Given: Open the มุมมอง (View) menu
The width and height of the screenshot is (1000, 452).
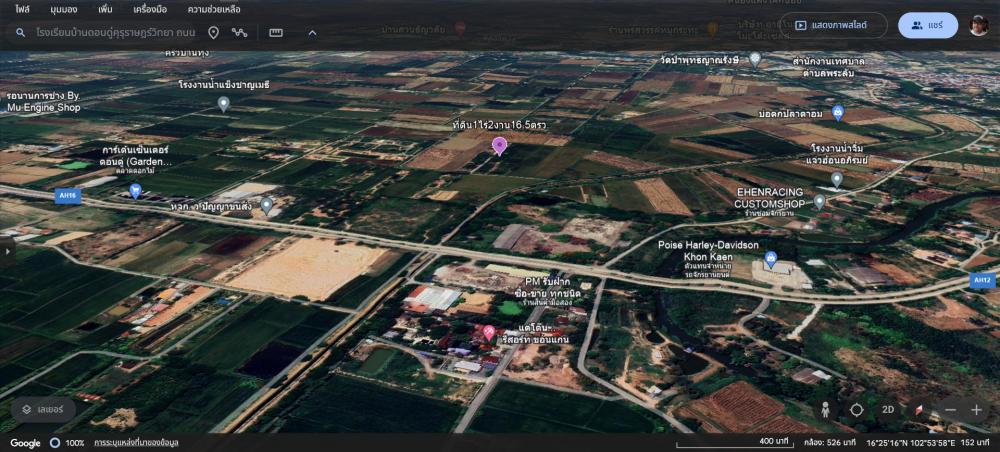Looking at the screenshot, I should pos(64,9).
